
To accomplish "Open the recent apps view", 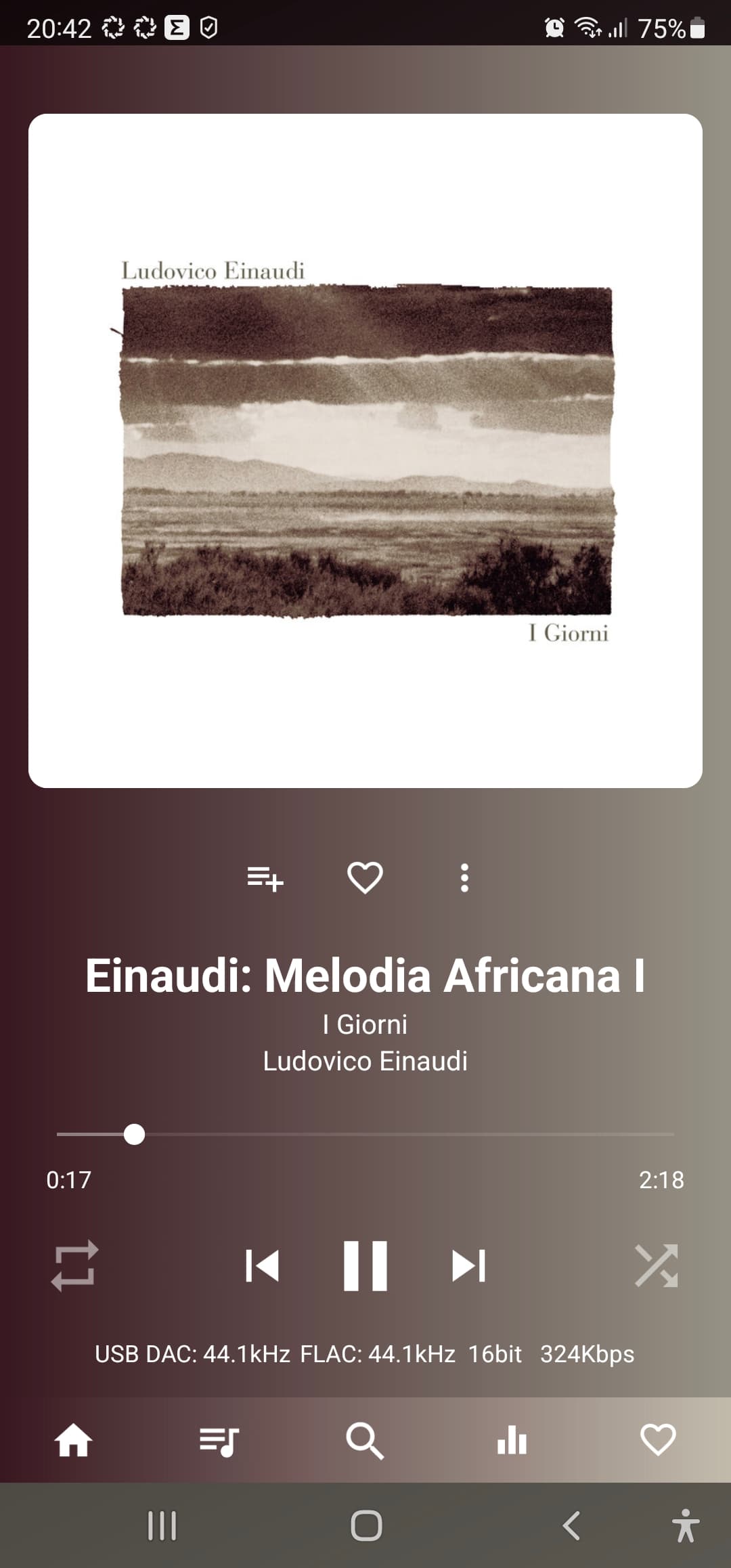I will pyautogui.click(x=162, y=1526).
